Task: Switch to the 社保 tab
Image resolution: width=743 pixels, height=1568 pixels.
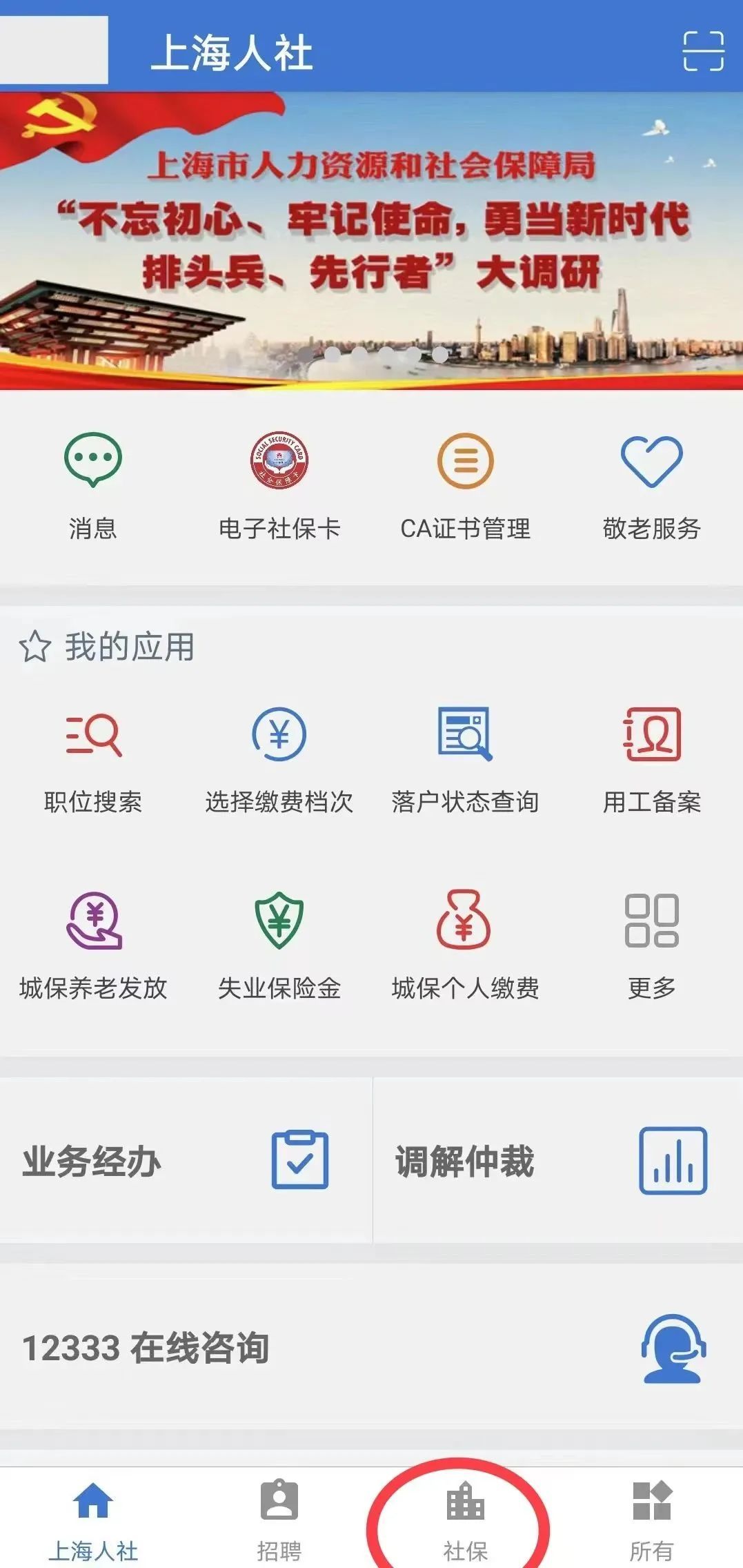Action: [x=465, y=1520]
